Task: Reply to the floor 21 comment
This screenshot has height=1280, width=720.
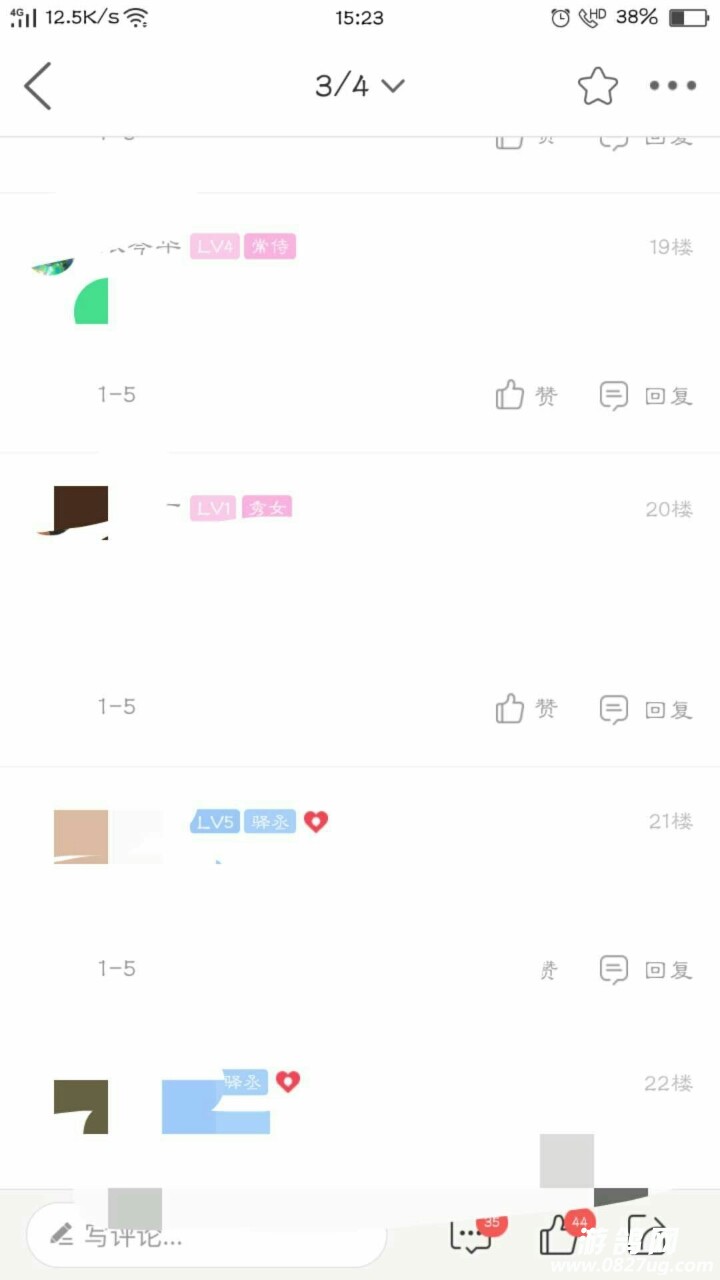Action: tap(646, 969)
